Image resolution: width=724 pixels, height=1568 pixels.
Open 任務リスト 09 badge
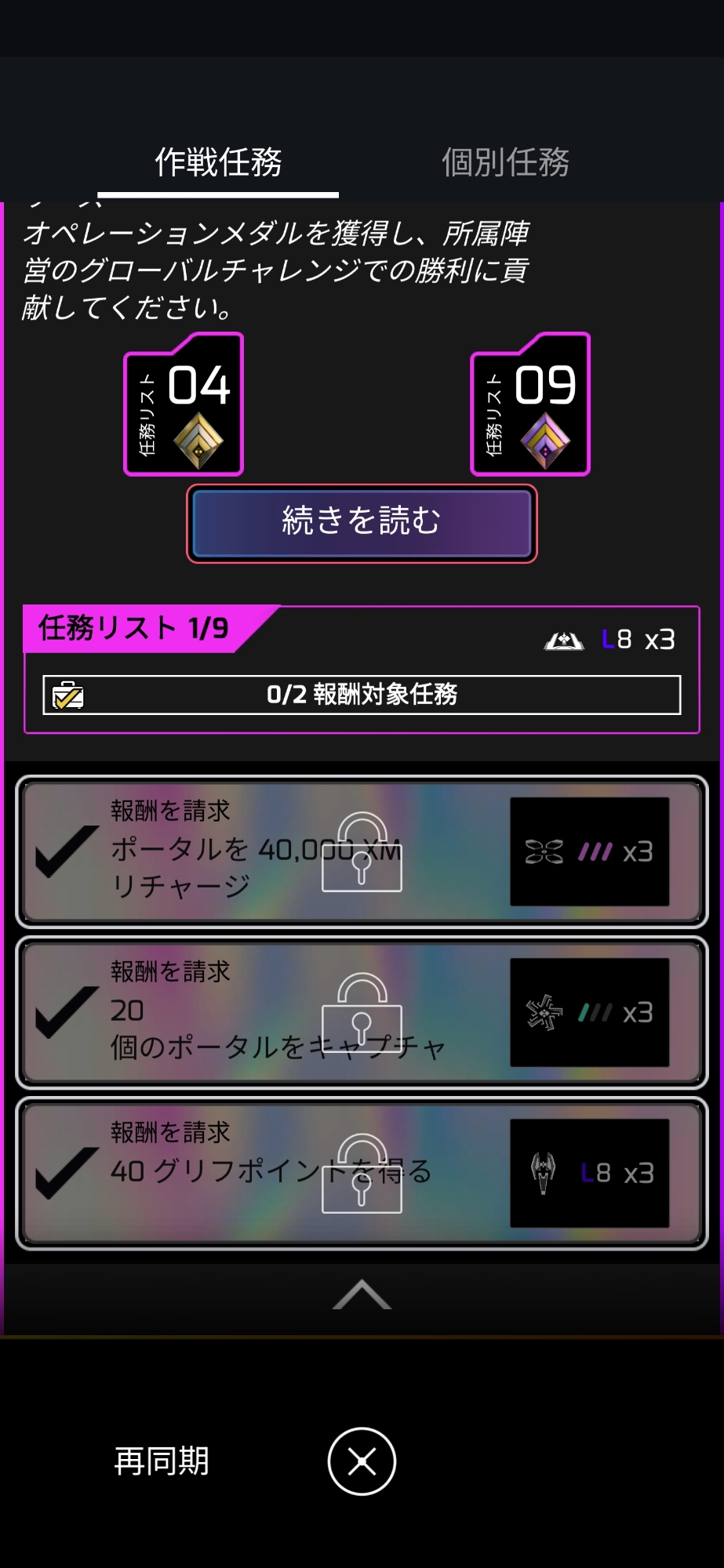tap(530, 405)
